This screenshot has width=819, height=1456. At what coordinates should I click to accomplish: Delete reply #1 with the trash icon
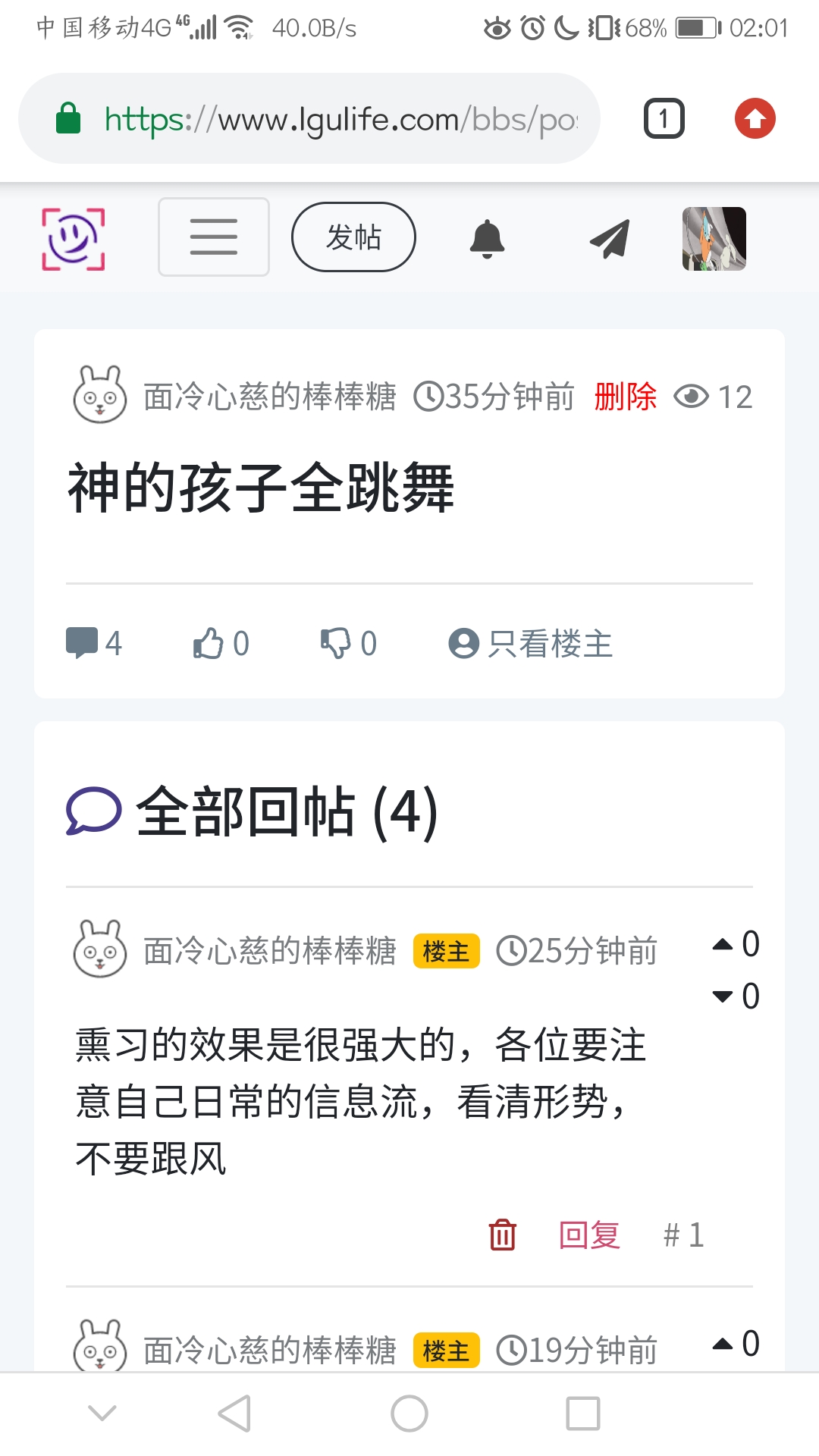(x=502, y=1235)
